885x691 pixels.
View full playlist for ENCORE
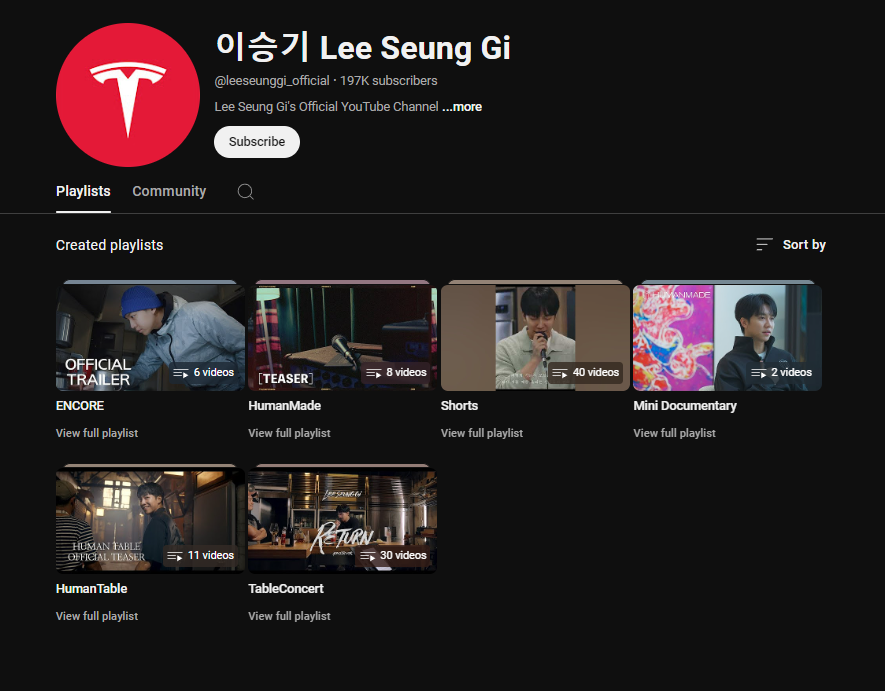pyautogui.click(x=97, y=433)
